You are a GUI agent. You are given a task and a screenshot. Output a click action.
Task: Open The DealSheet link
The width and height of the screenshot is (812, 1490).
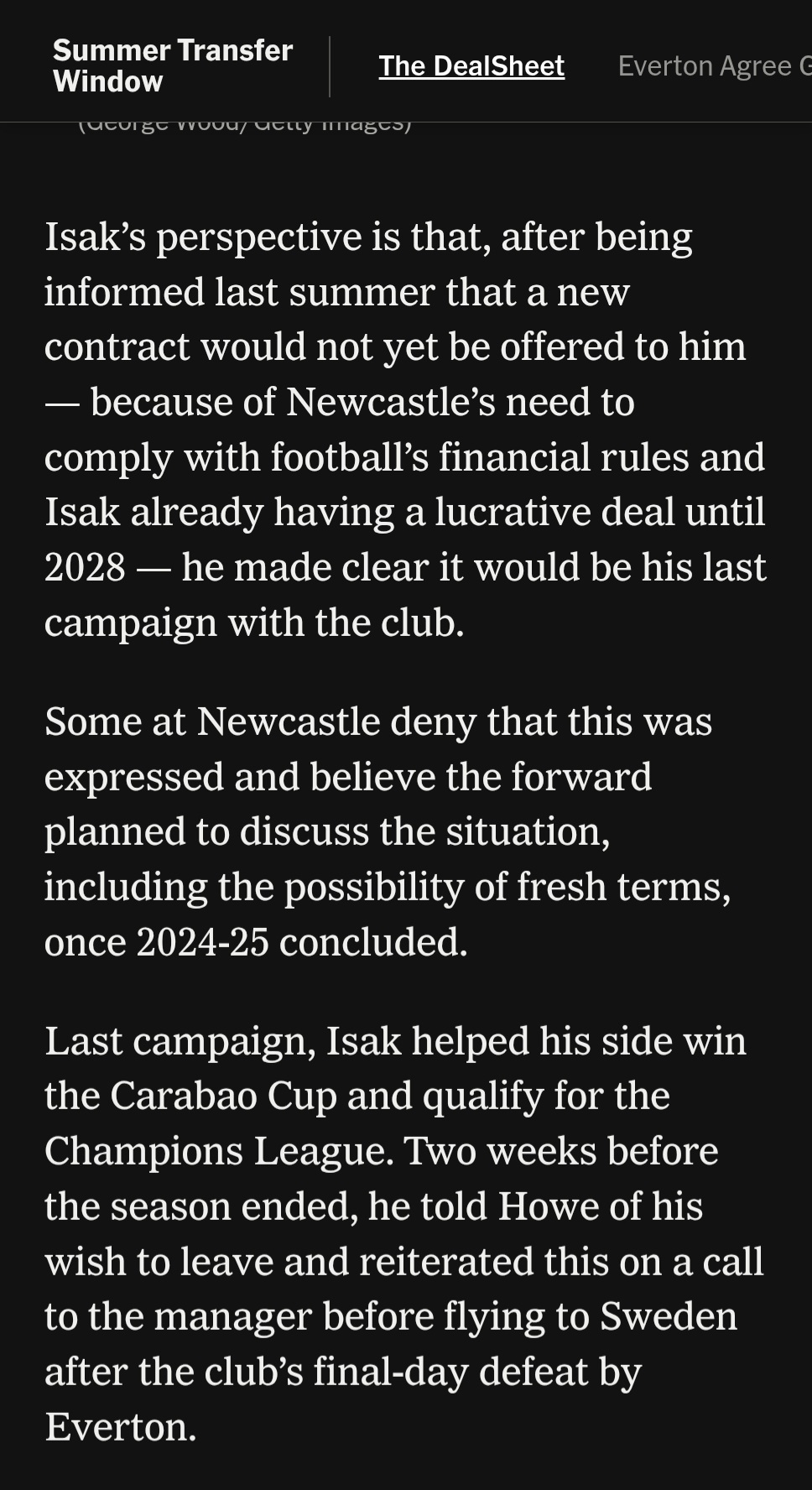[471, 66]
